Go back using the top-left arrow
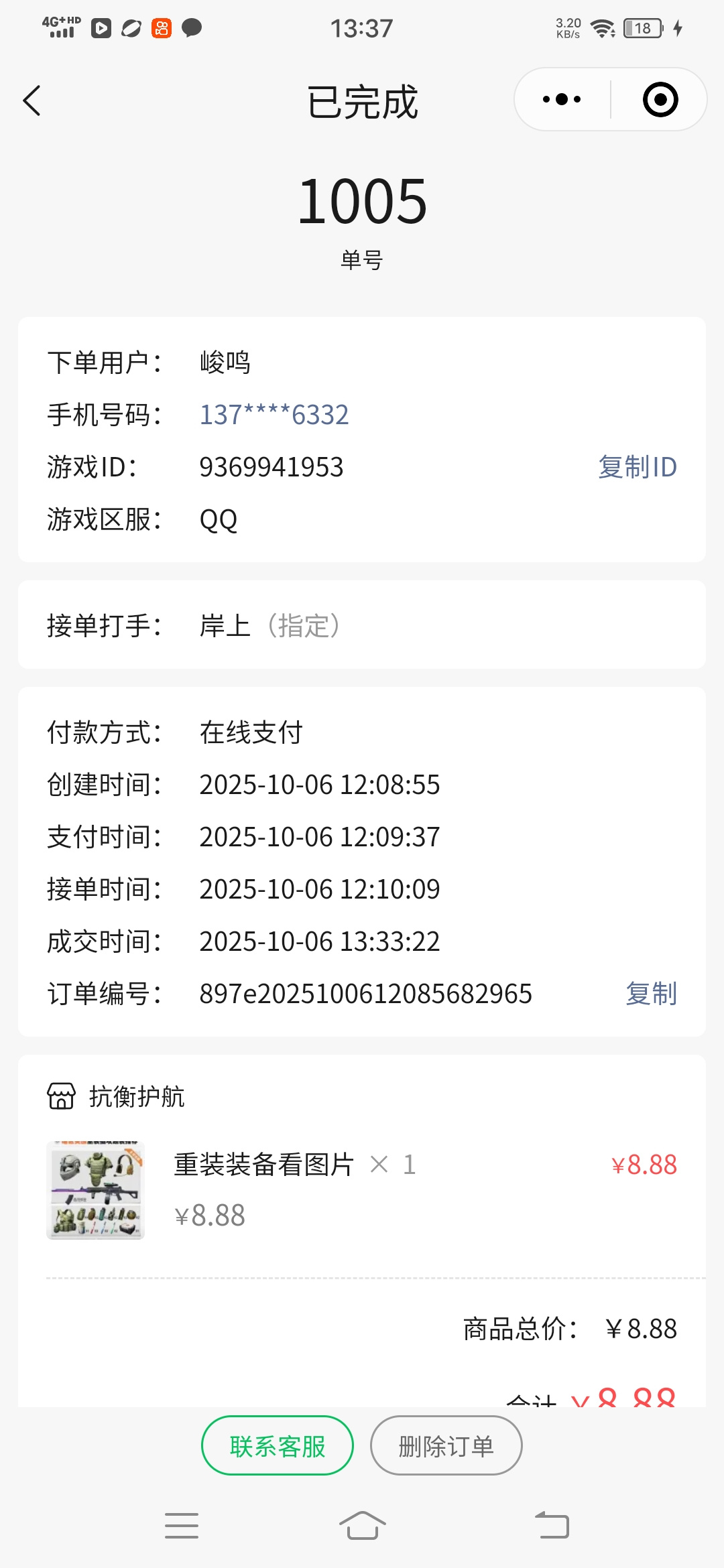Viewport: 724px width, 1568px height. tap(32, 101)
